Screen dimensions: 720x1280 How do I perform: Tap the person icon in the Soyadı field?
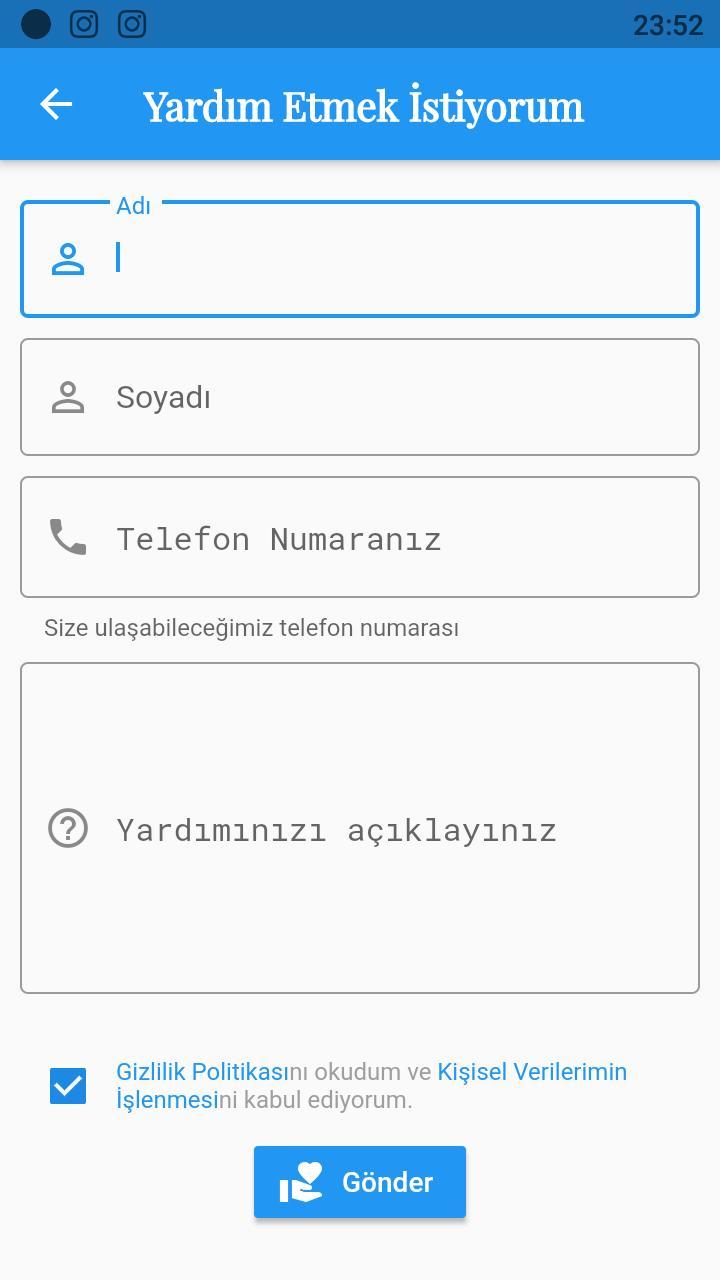click(68, 396)
